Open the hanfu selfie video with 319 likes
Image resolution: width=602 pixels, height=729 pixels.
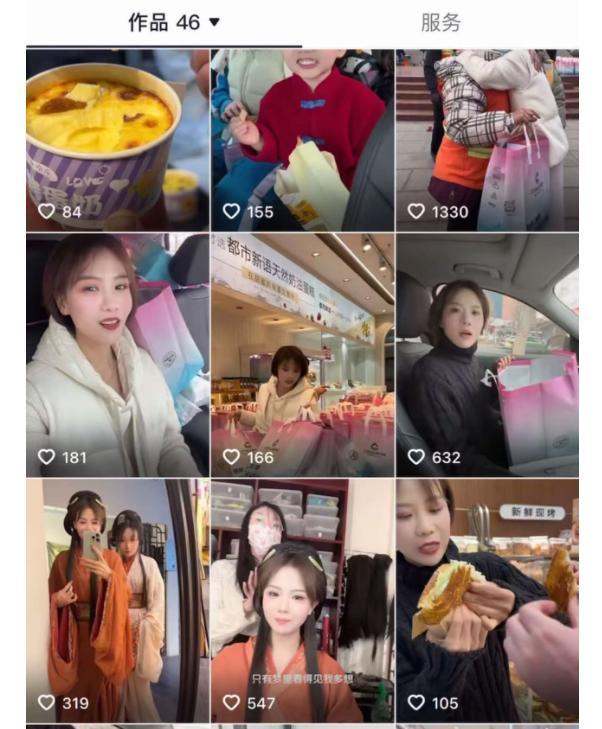(x=117, y=600)
